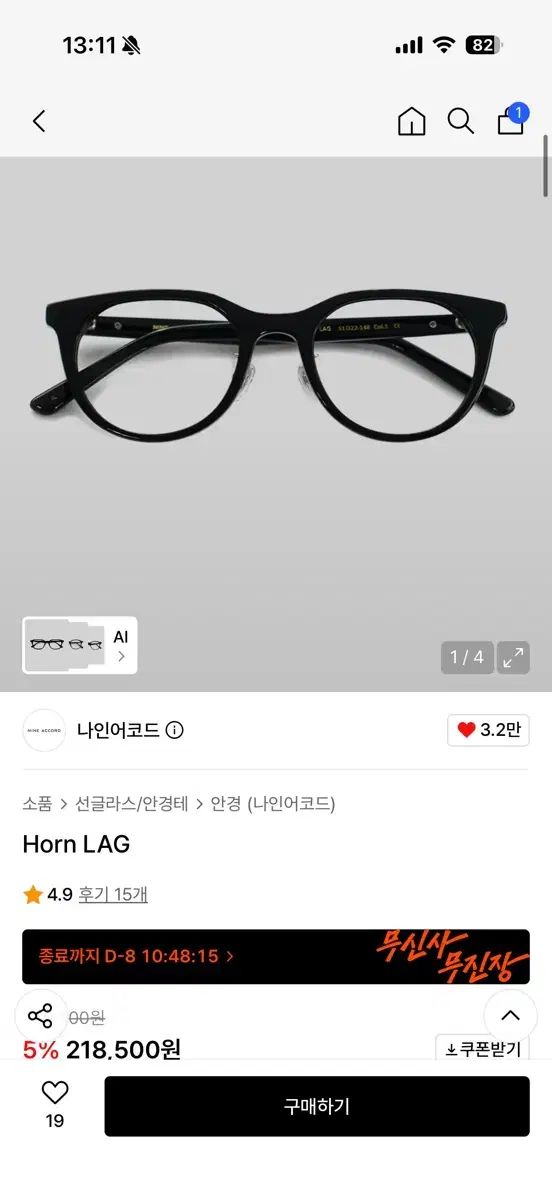Viewport: 552px width, 1200px height.
Task: Show 나인어코드 brand info icon
Action: (175, 730)
